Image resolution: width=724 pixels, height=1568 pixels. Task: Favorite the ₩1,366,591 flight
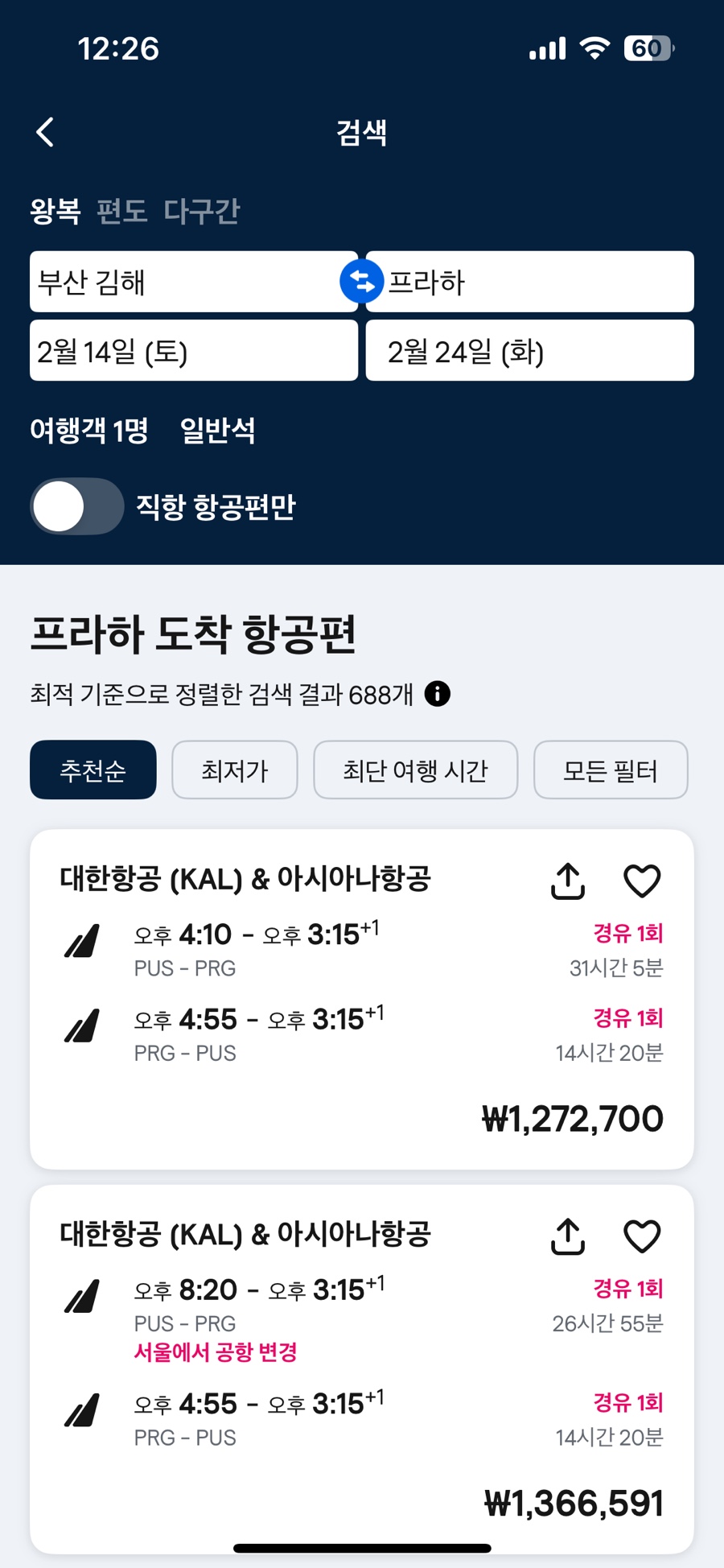tap(642, 1236)
